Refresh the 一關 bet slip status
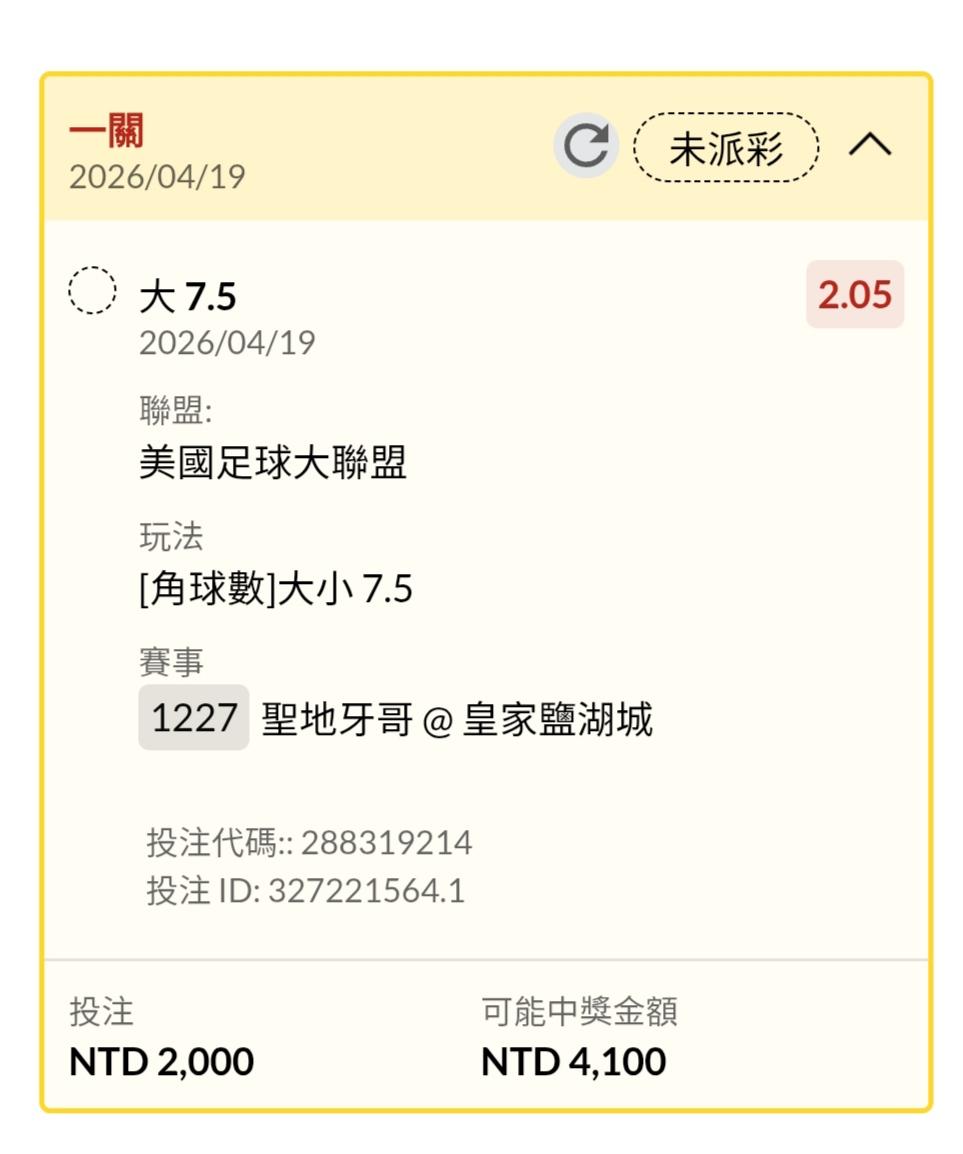963x1154 pixels. coord(586,146)
